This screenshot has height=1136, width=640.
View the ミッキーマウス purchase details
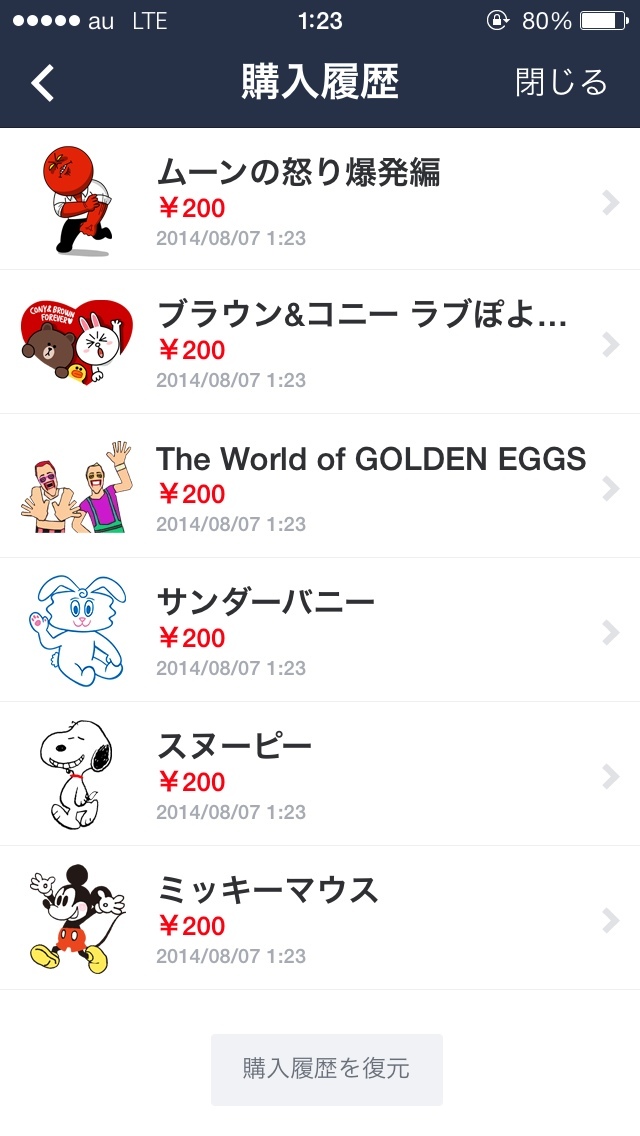tap(320, 919)
